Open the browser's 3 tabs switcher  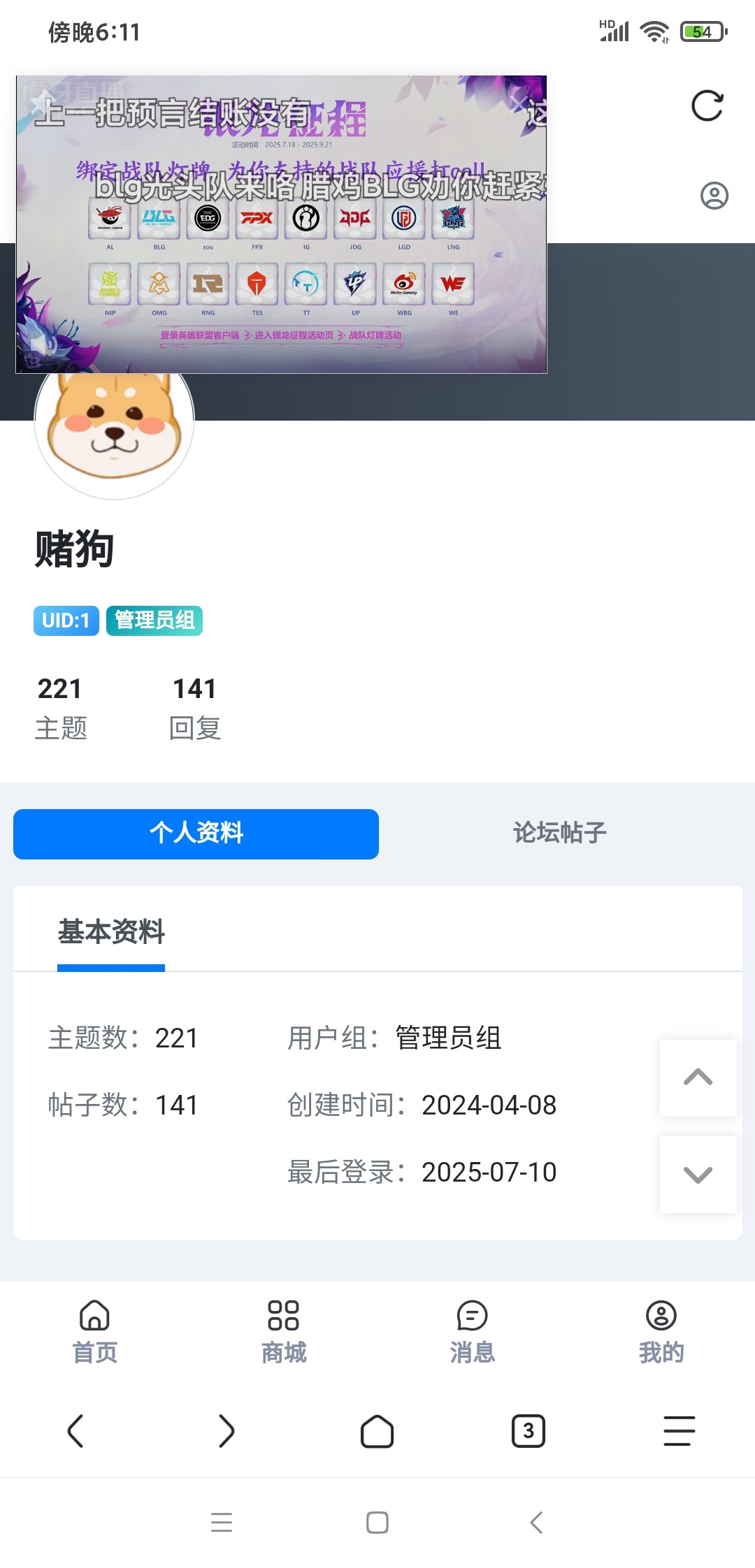(x=528, y=1431)
